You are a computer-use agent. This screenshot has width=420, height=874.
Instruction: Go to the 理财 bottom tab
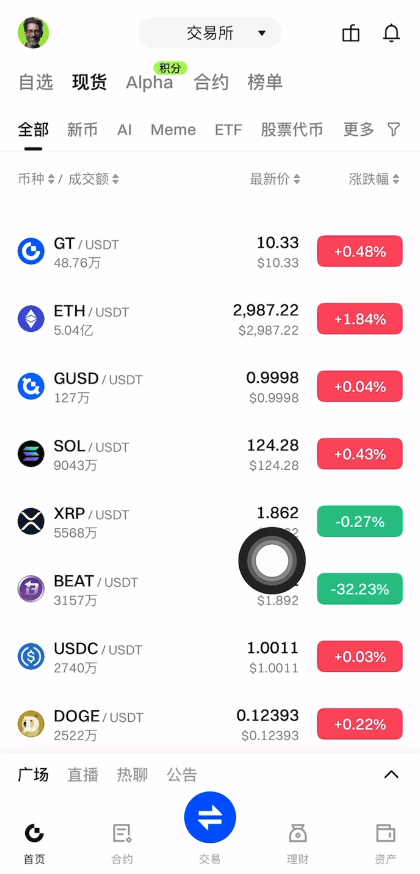pyautogui.click(x=297, y=842)
